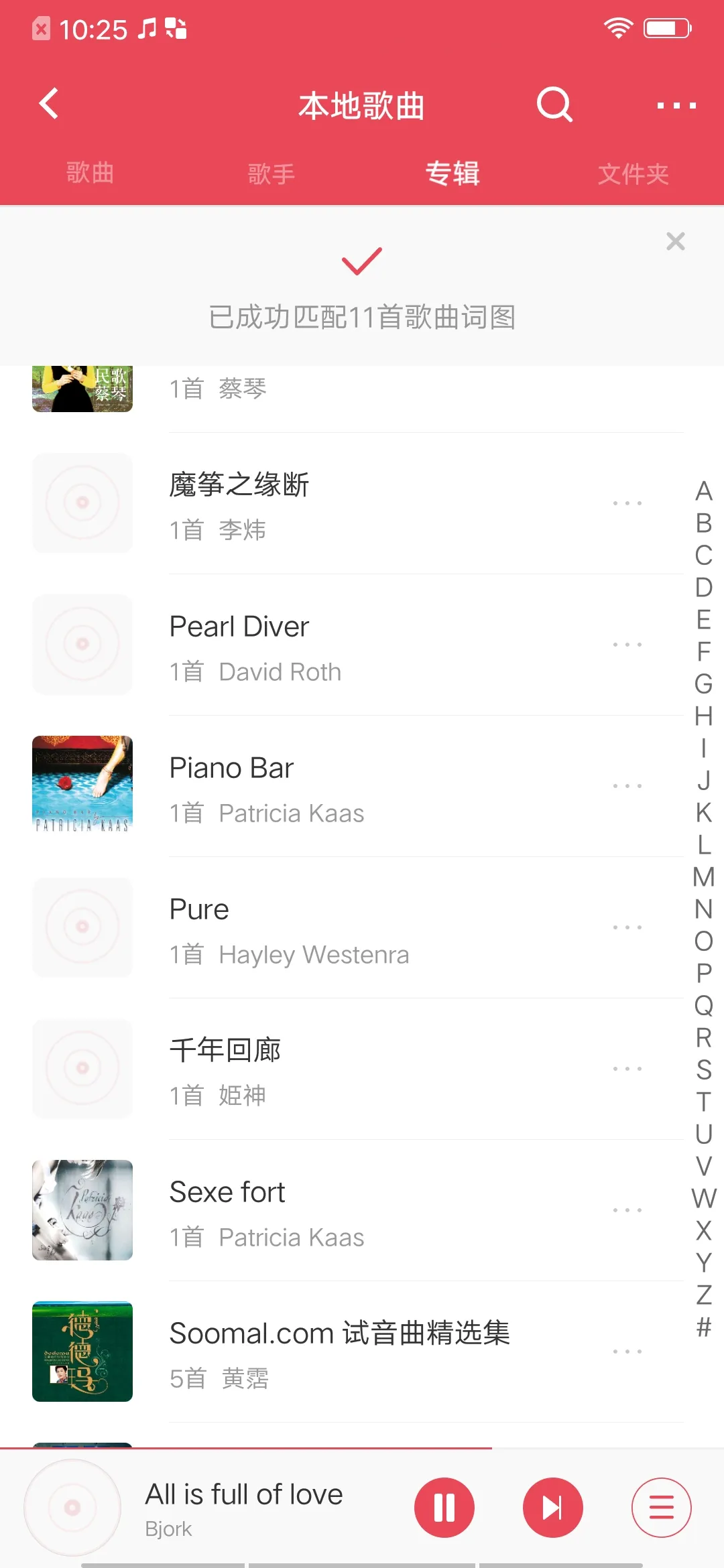724x1568 pixels.
Task: Open the Sexe fort album
Action: tap(335, 1211)
